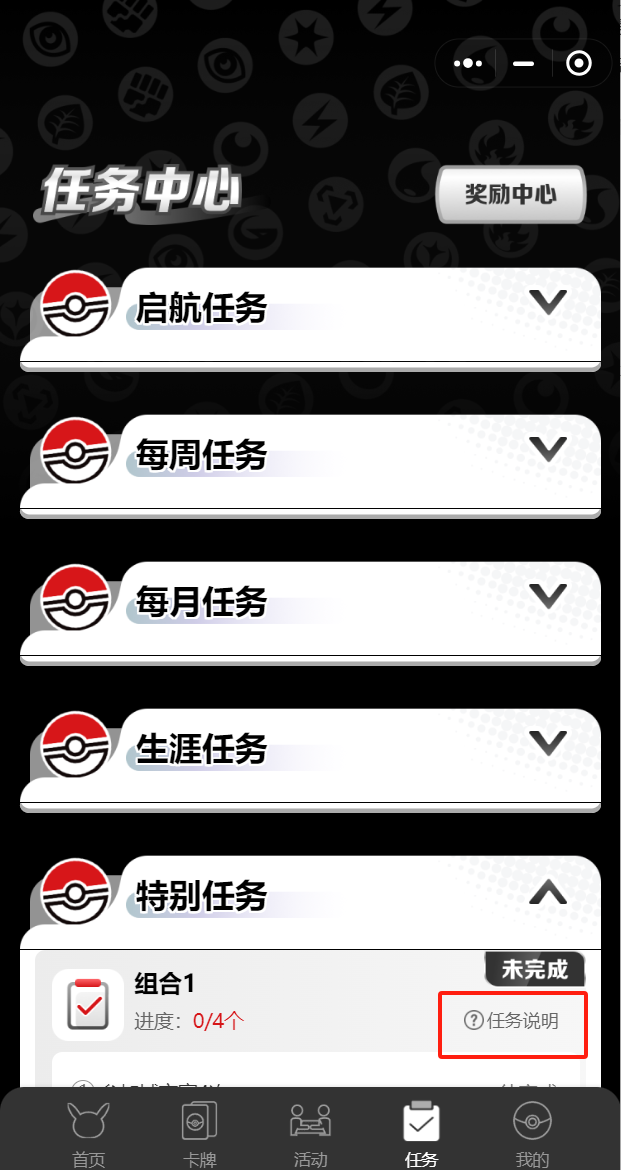Switch to the 活动 tab
Image resolution: width=621 pixels, height=1170 pixels.
point(310,1135)
